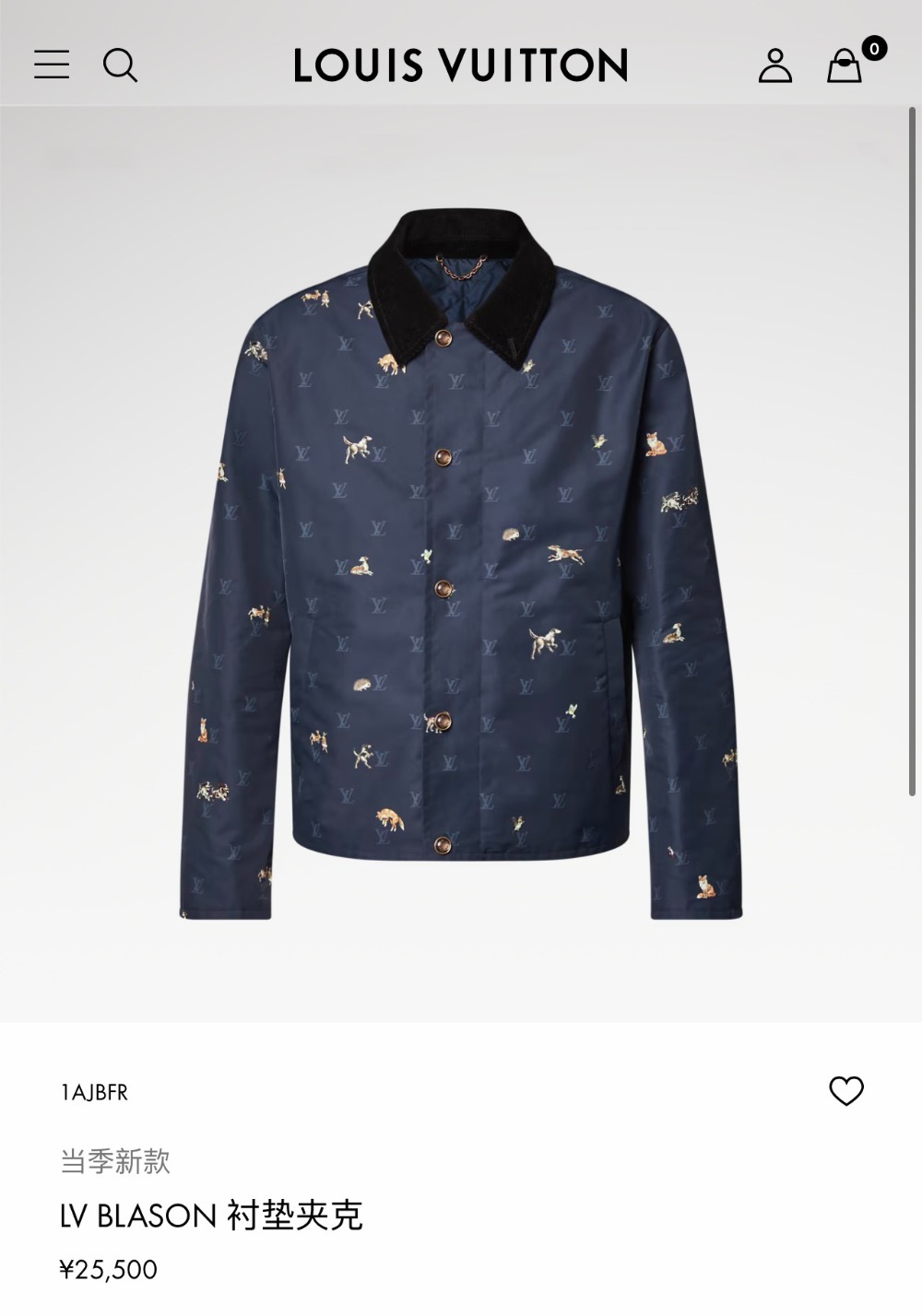Viewport: 922px width, 1316px height.
Task: Open the account profile icon
Action: tap(774, 65)
